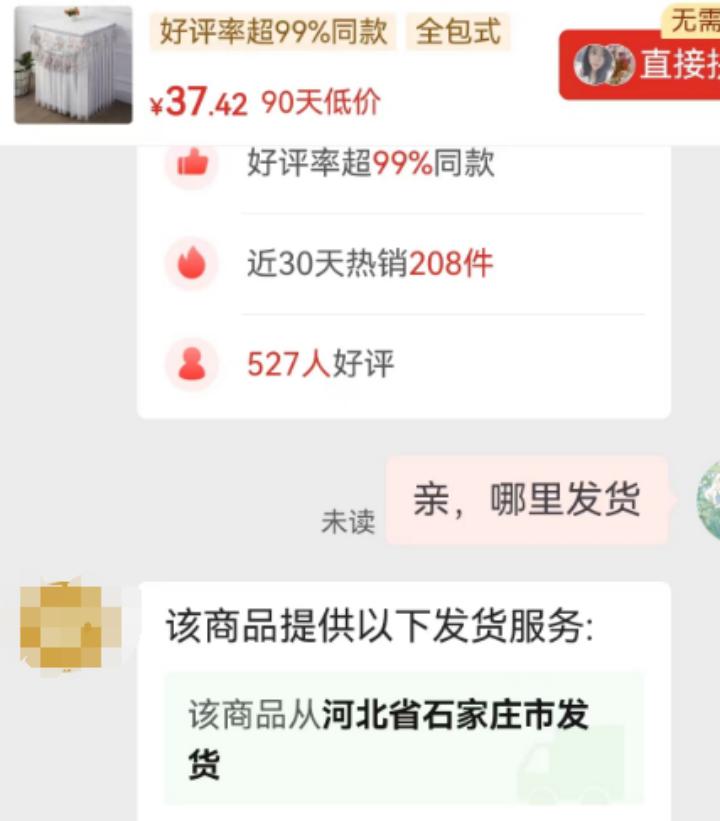Viewport: 720px width, 821px height.
Task: Open the product thumbnail in the top card
Action: (x=73, y=65)
